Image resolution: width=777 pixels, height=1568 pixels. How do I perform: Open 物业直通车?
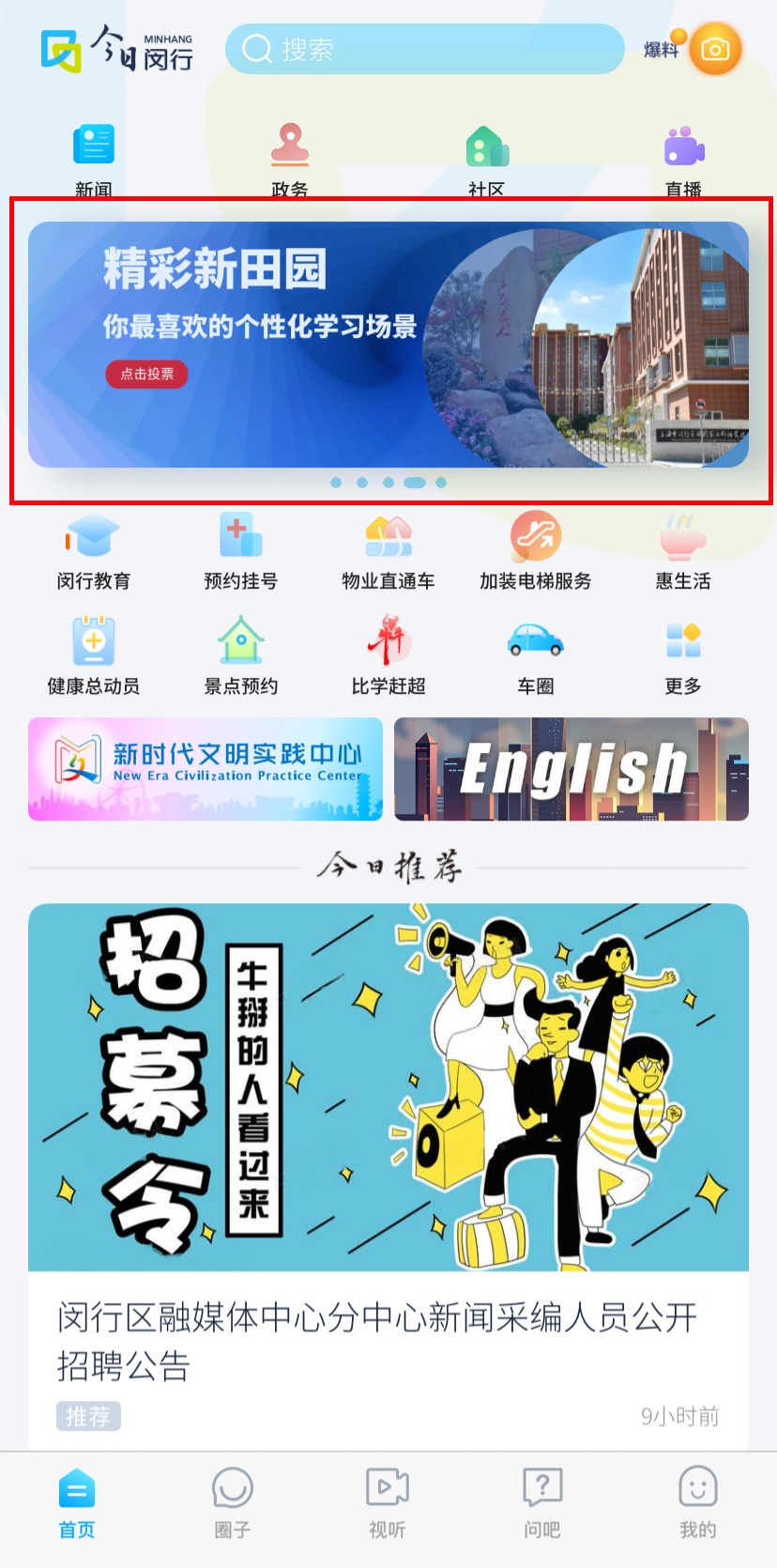pyautogui.click(x=388, y=552)
